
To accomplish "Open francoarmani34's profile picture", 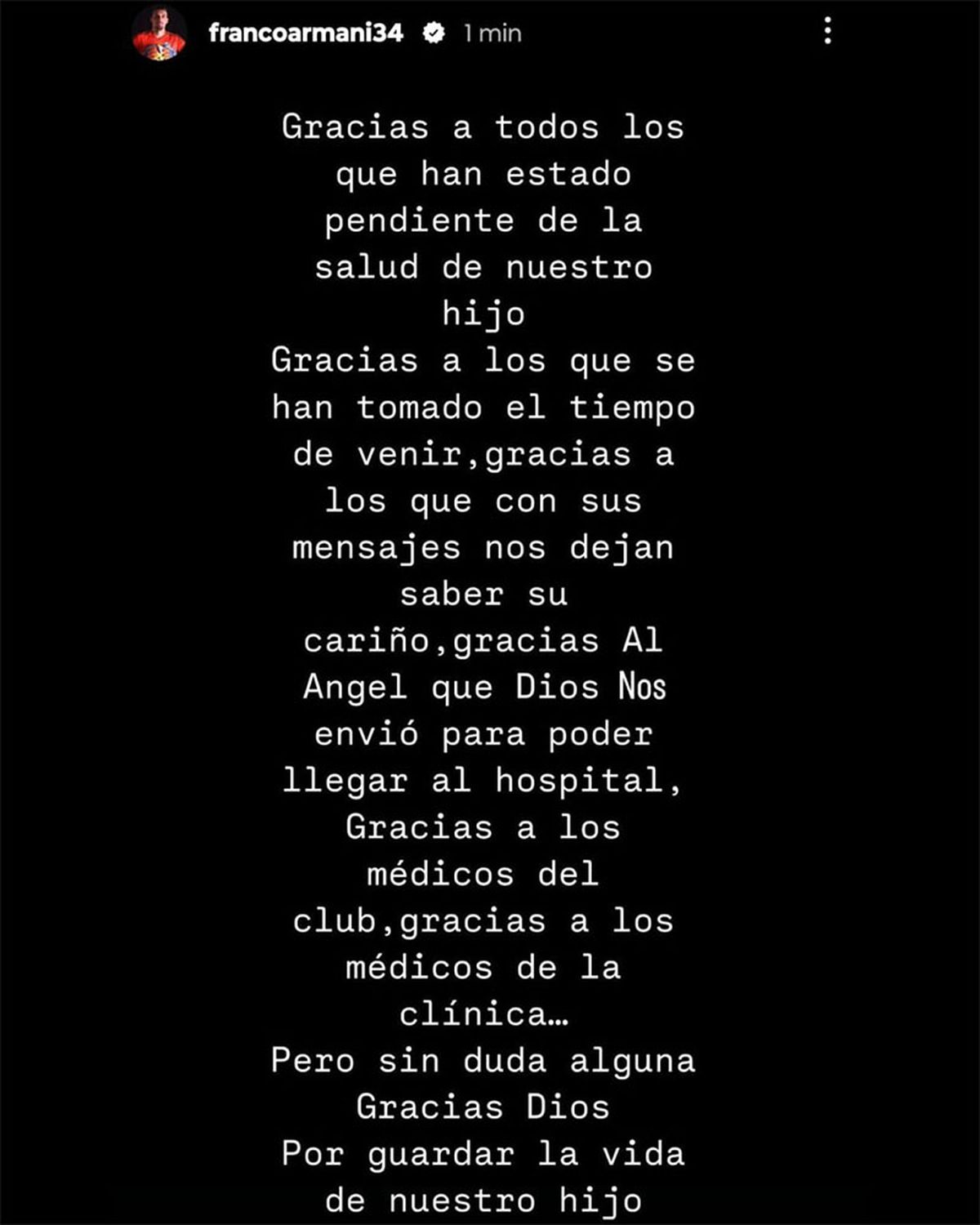I will coord(159,33).
